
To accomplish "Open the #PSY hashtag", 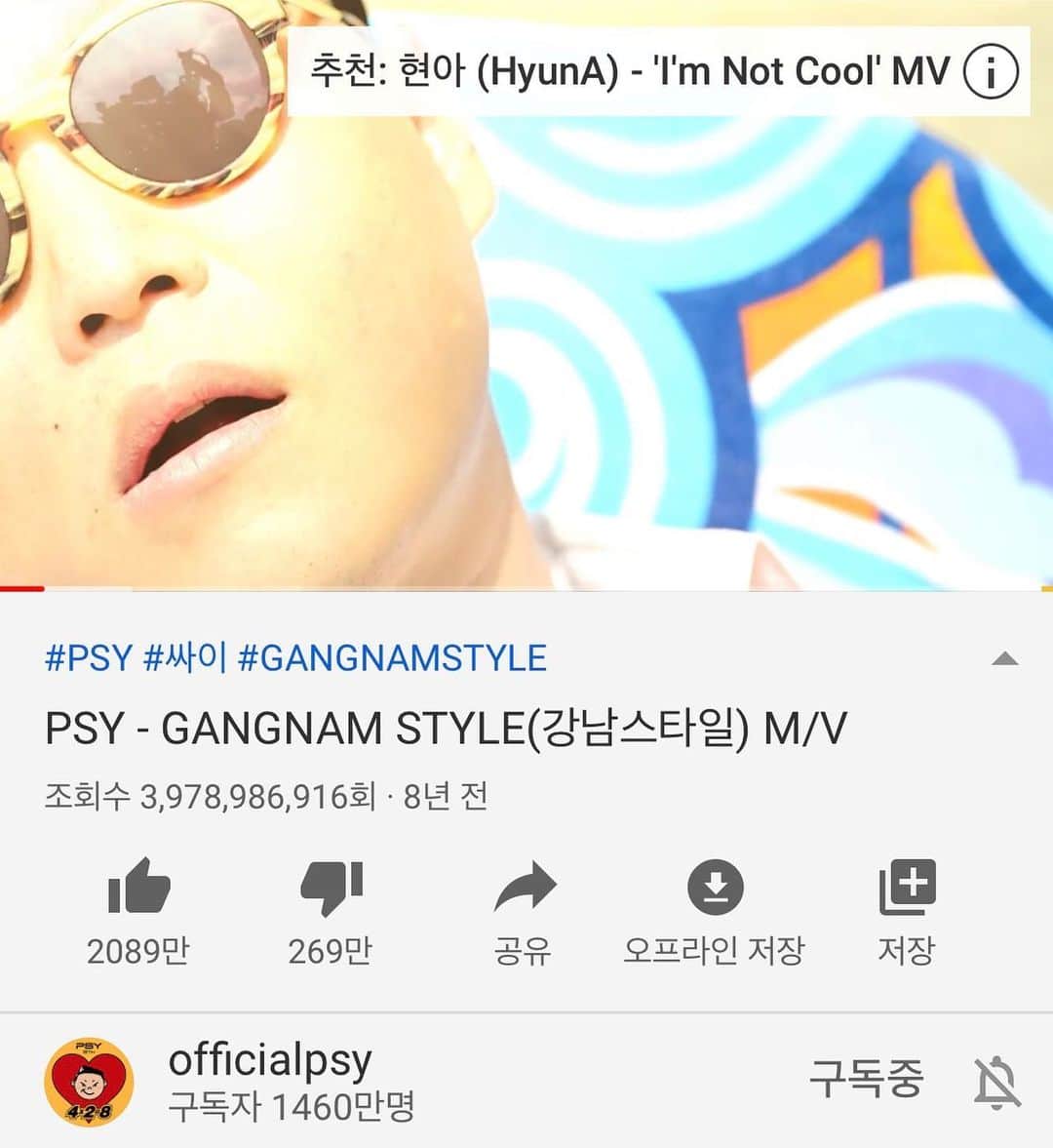I will click(88, 658).
